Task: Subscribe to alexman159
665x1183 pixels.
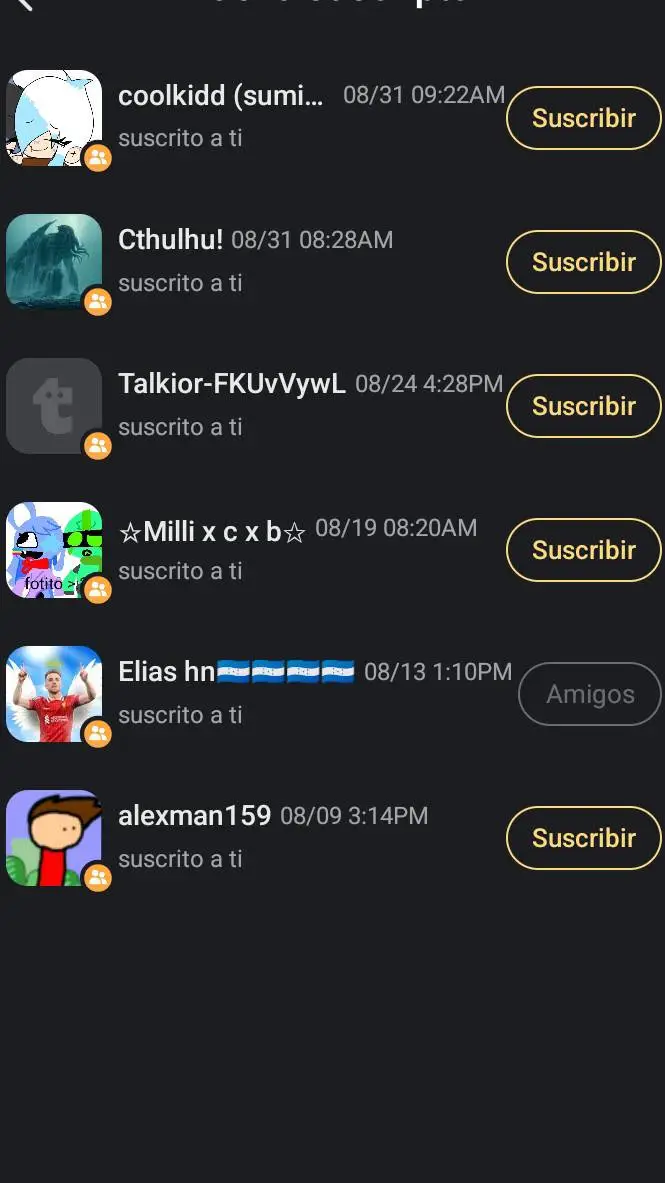Action: (584, 838)
